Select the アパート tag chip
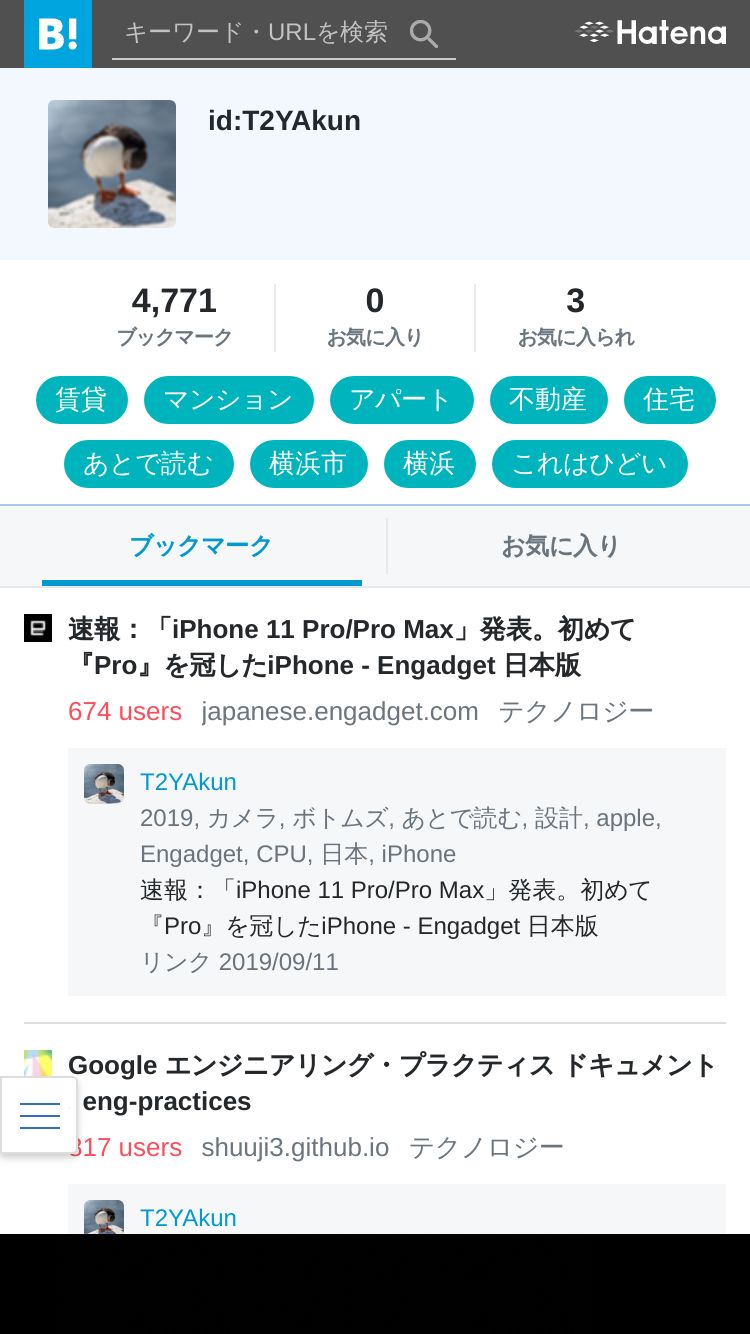This screenshot has height=1334, width=750. pos(401,400)
